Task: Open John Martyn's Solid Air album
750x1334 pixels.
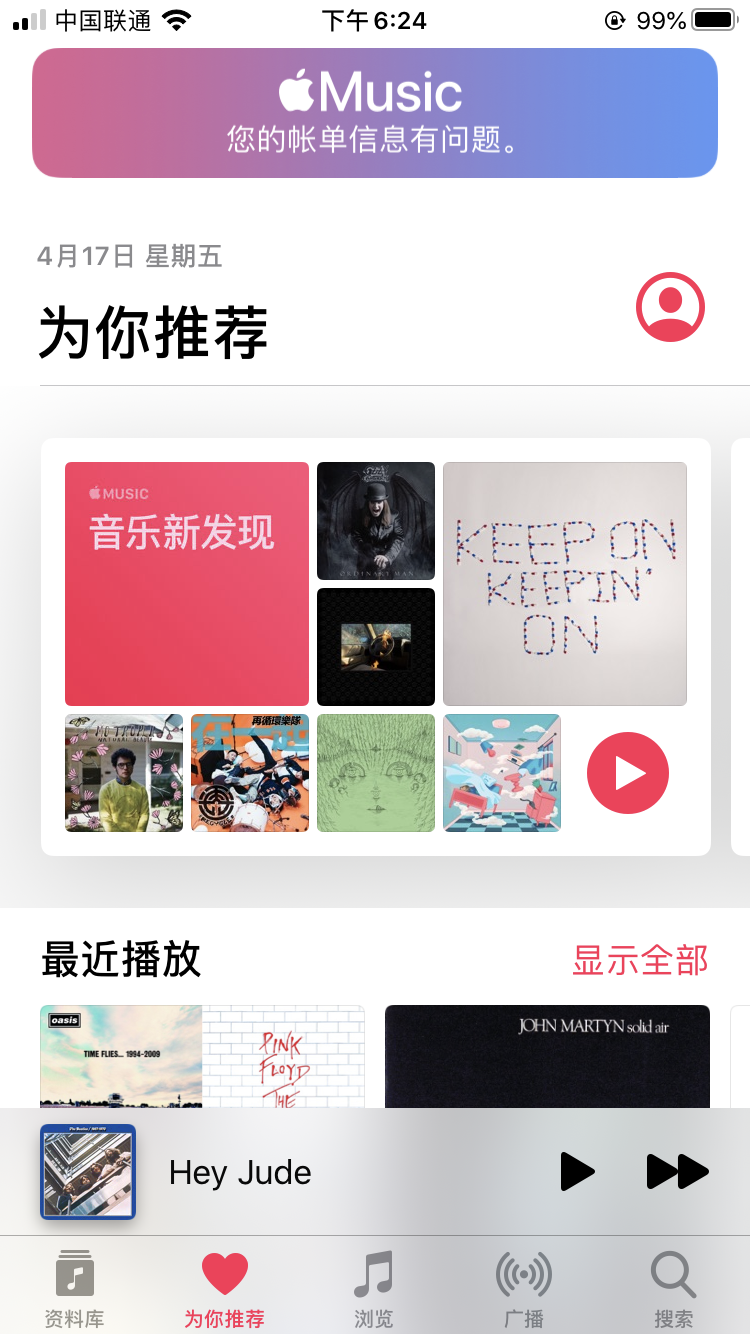Action: click(547, 1056)
